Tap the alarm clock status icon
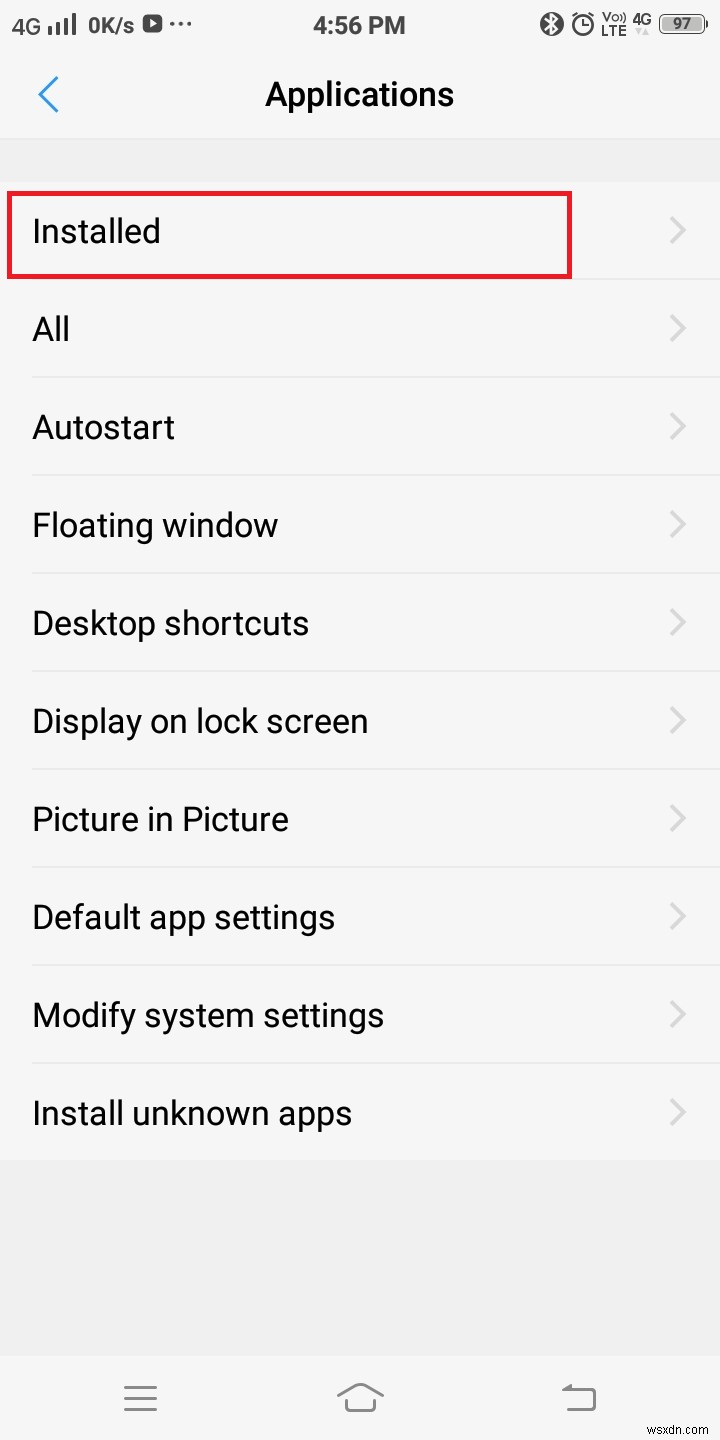 pyautogui.click(x=582, y=24)
